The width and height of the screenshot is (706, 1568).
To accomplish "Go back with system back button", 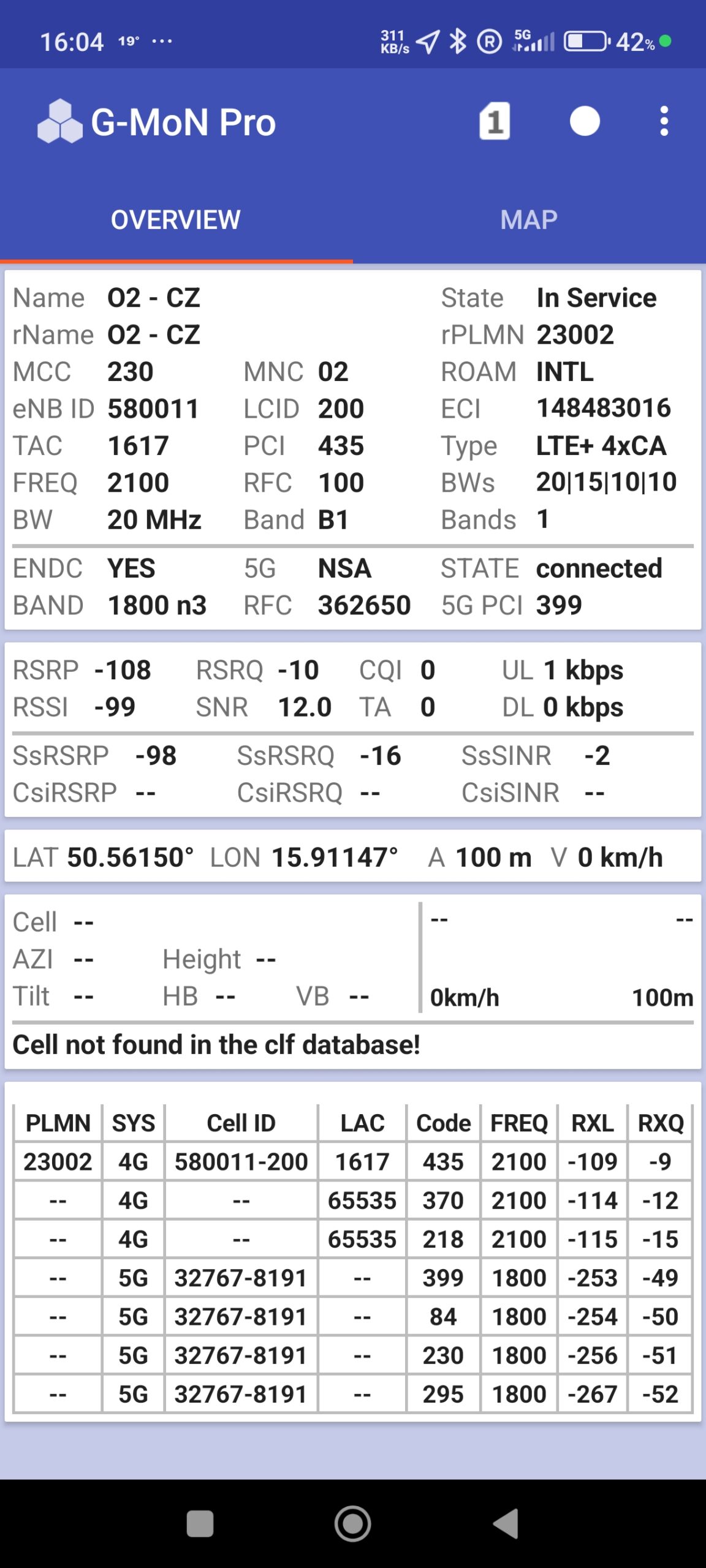I will point(507,1523).
